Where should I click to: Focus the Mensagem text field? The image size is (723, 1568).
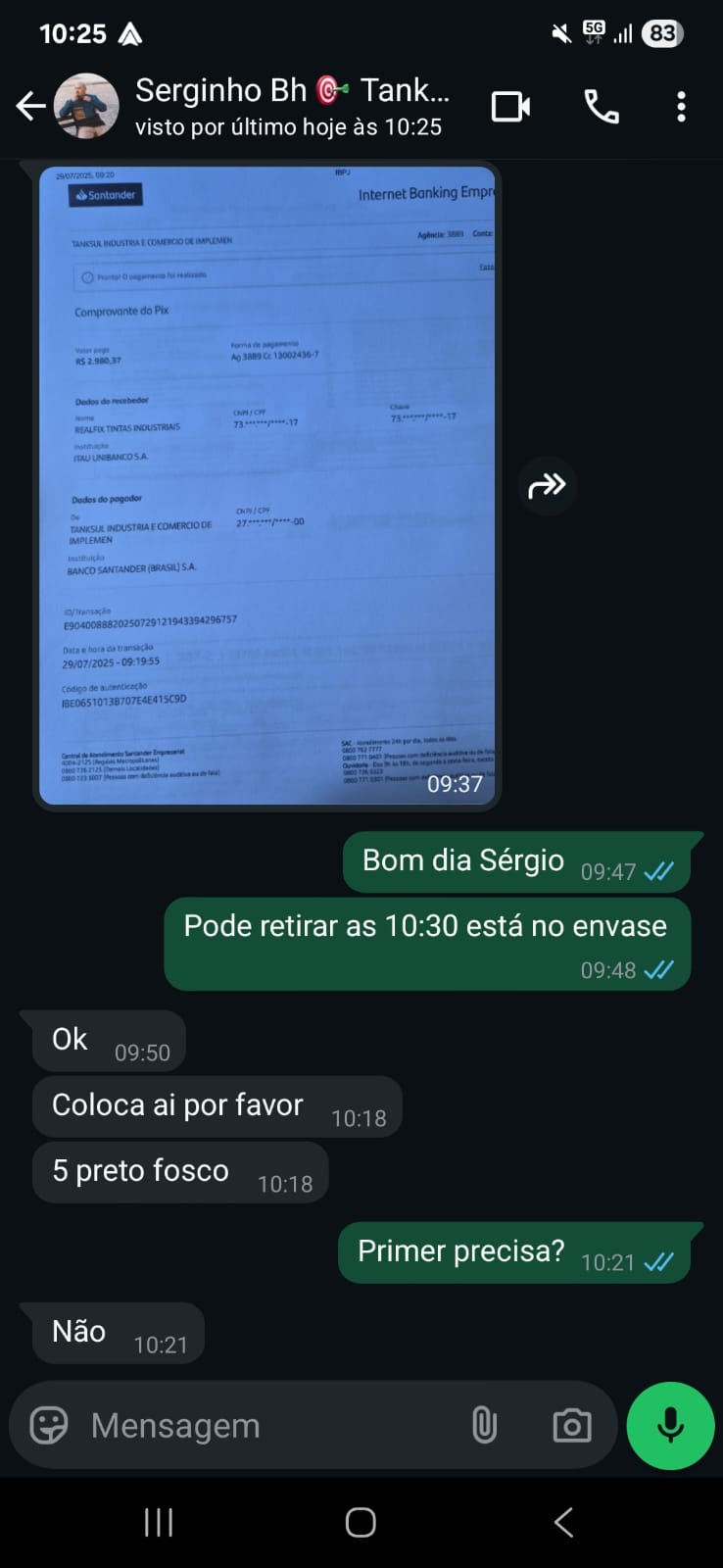tap(265, 1425)
